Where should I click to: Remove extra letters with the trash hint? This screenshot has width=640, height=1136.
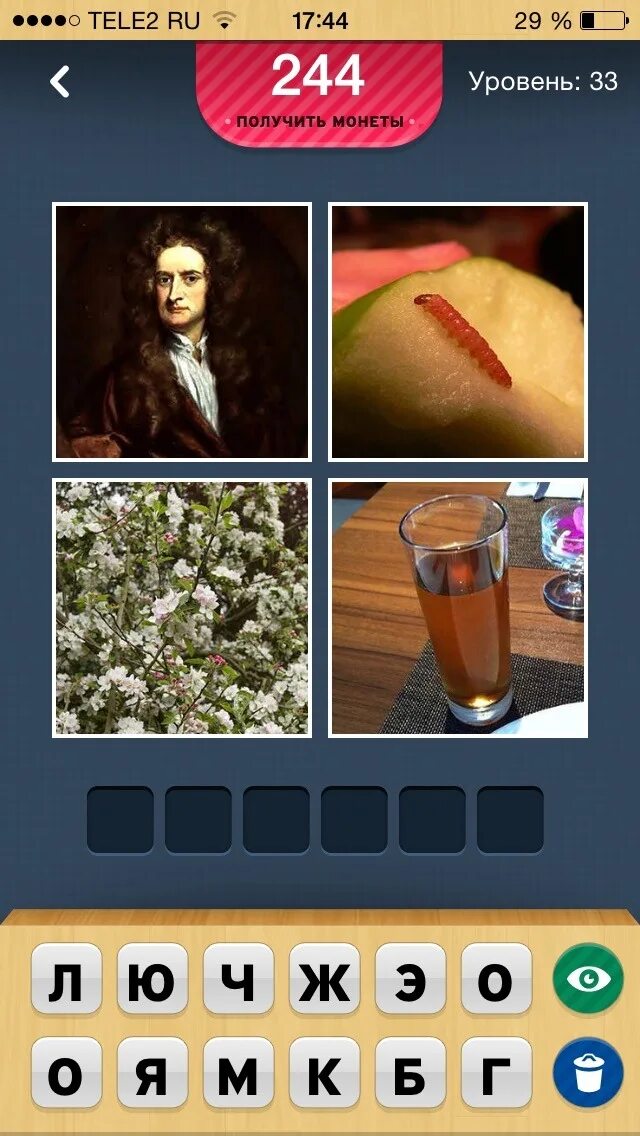588,1073
